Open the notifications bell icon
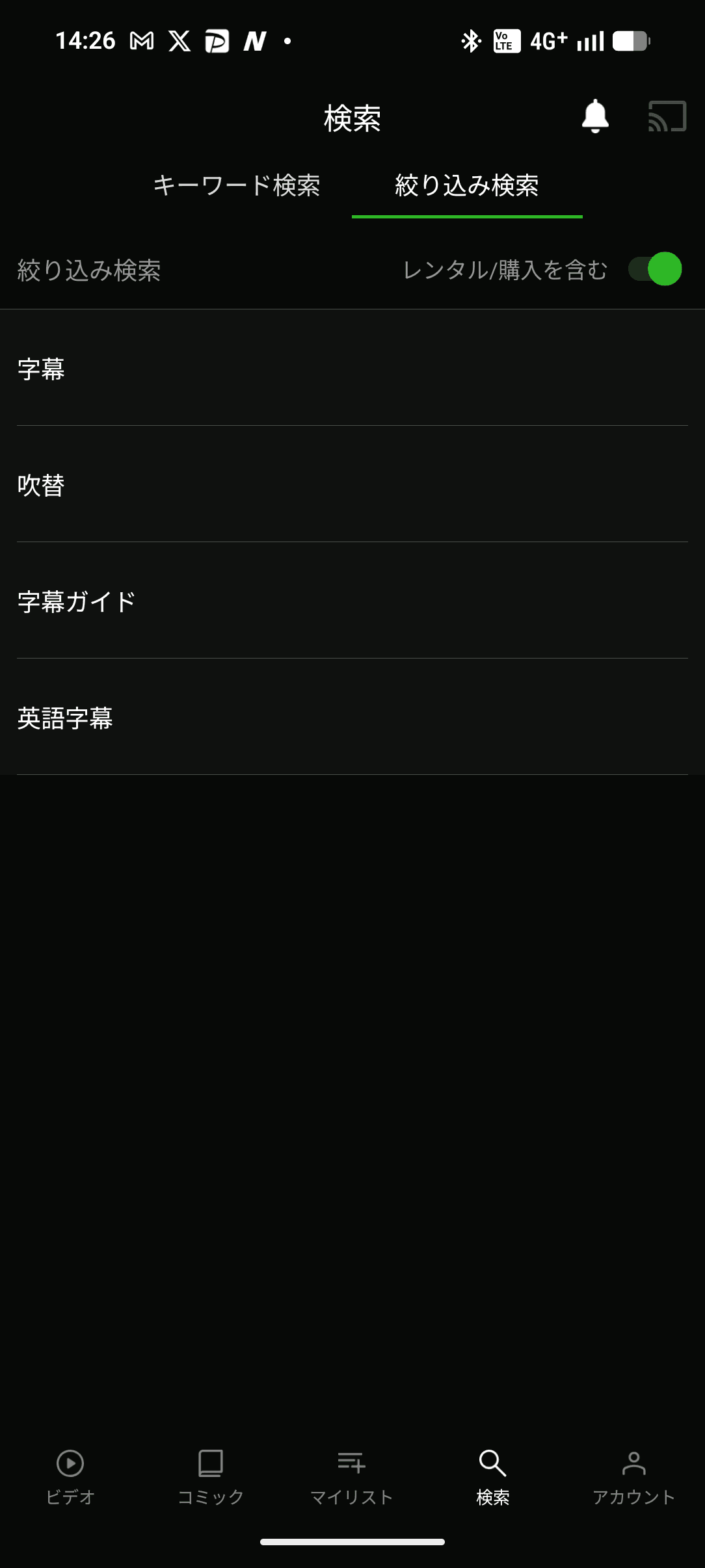The image size is (705, 1568). pos(596,117)
